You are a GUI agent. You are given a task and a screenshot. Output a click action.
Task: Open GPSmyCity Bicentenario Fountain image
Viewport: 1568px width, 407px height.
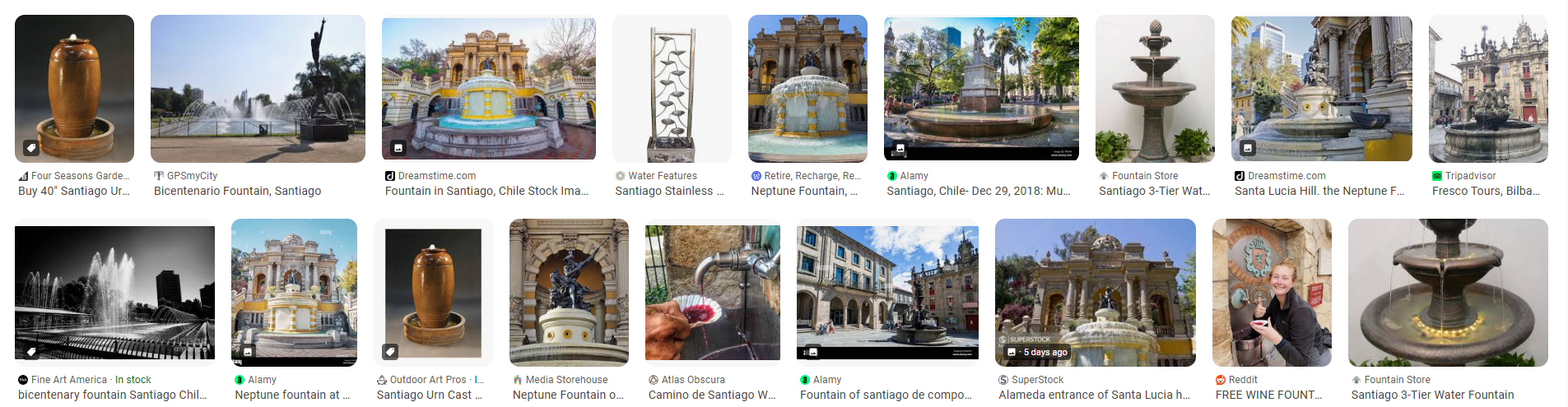tap(258, 89)
